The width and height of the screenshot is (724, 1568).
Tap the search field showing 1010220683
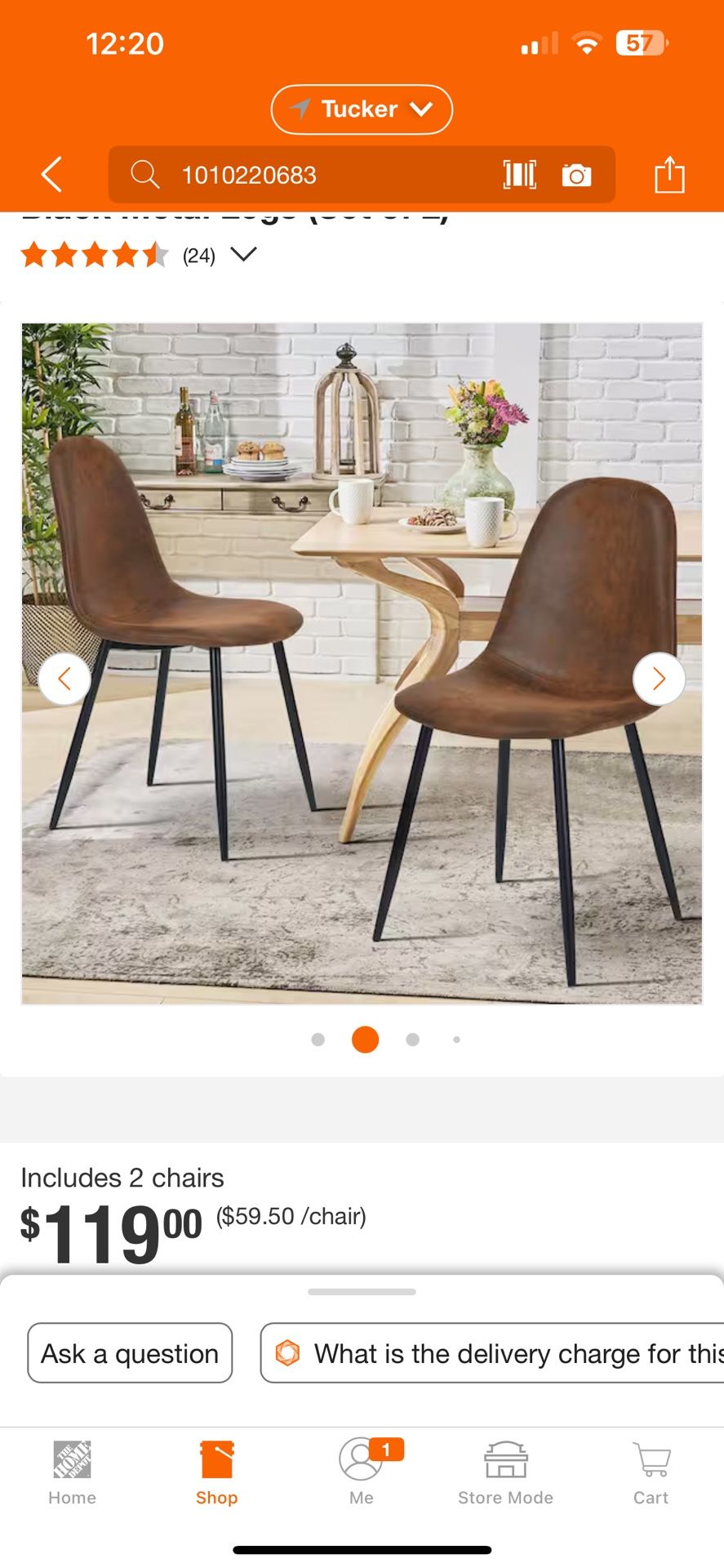click(x=310, y=175)
